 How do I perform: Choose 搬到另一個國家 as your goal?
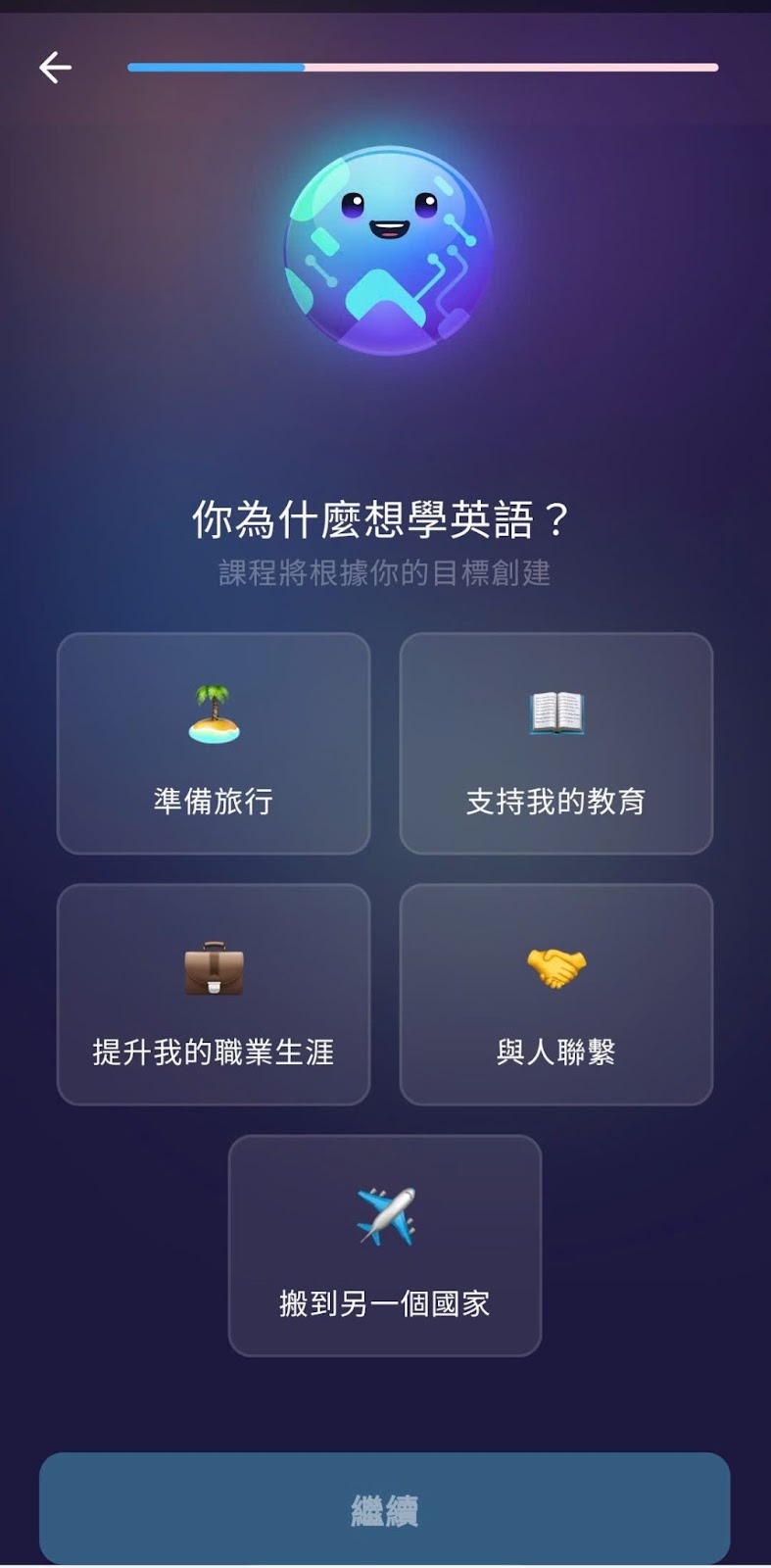click(384, 1245)
